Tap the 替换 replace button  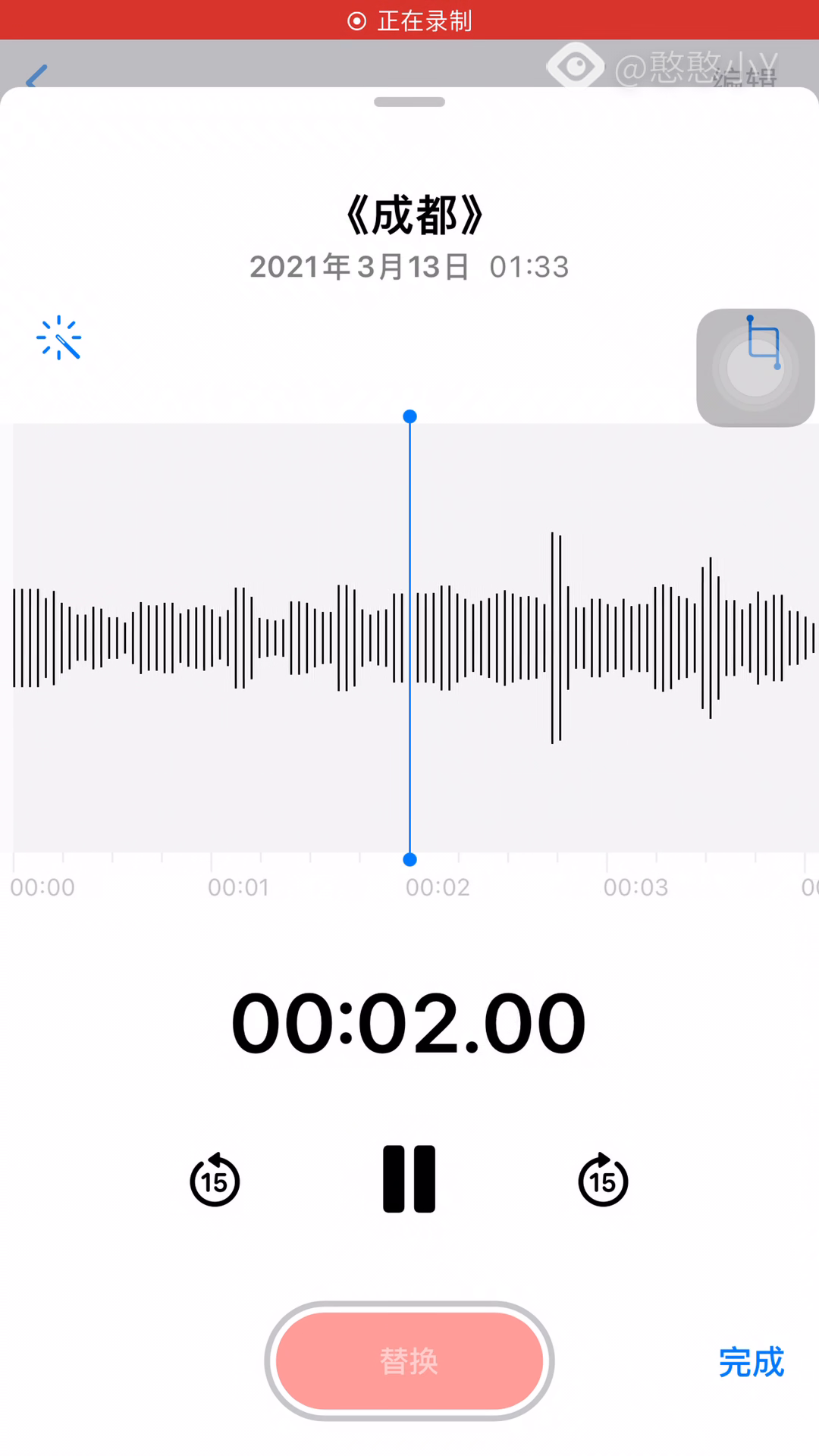409,1361
